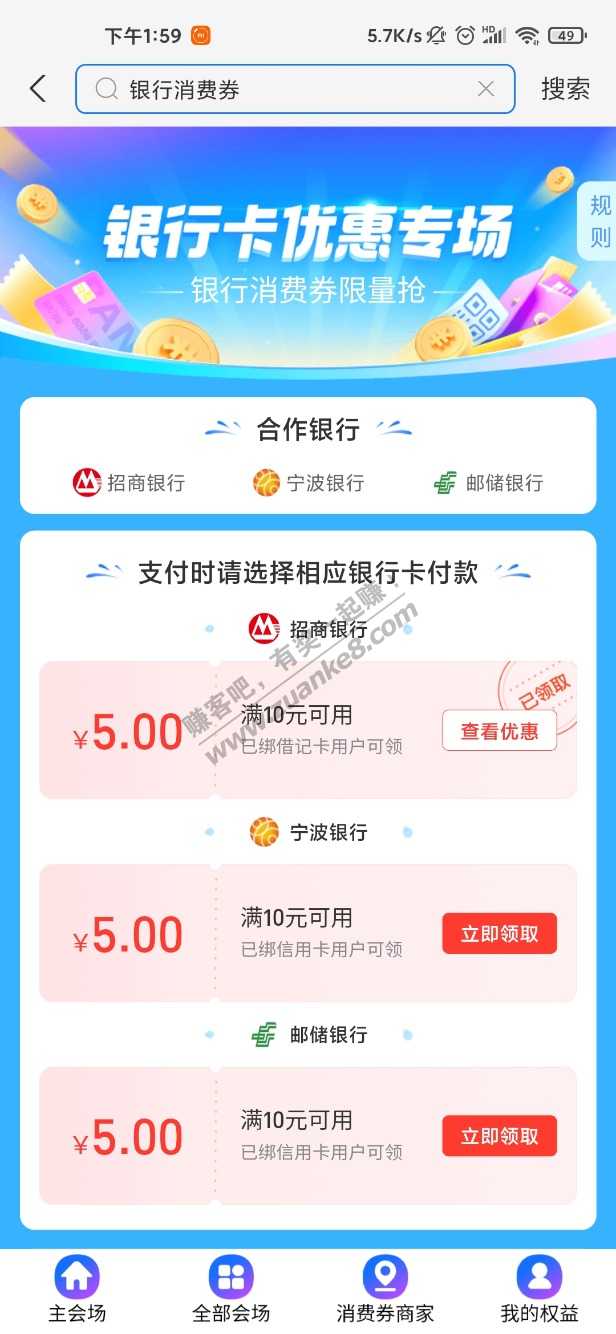Switch to the 全部会场 tab
This screenshot has height=1334, width=616.
point(231,1290)
